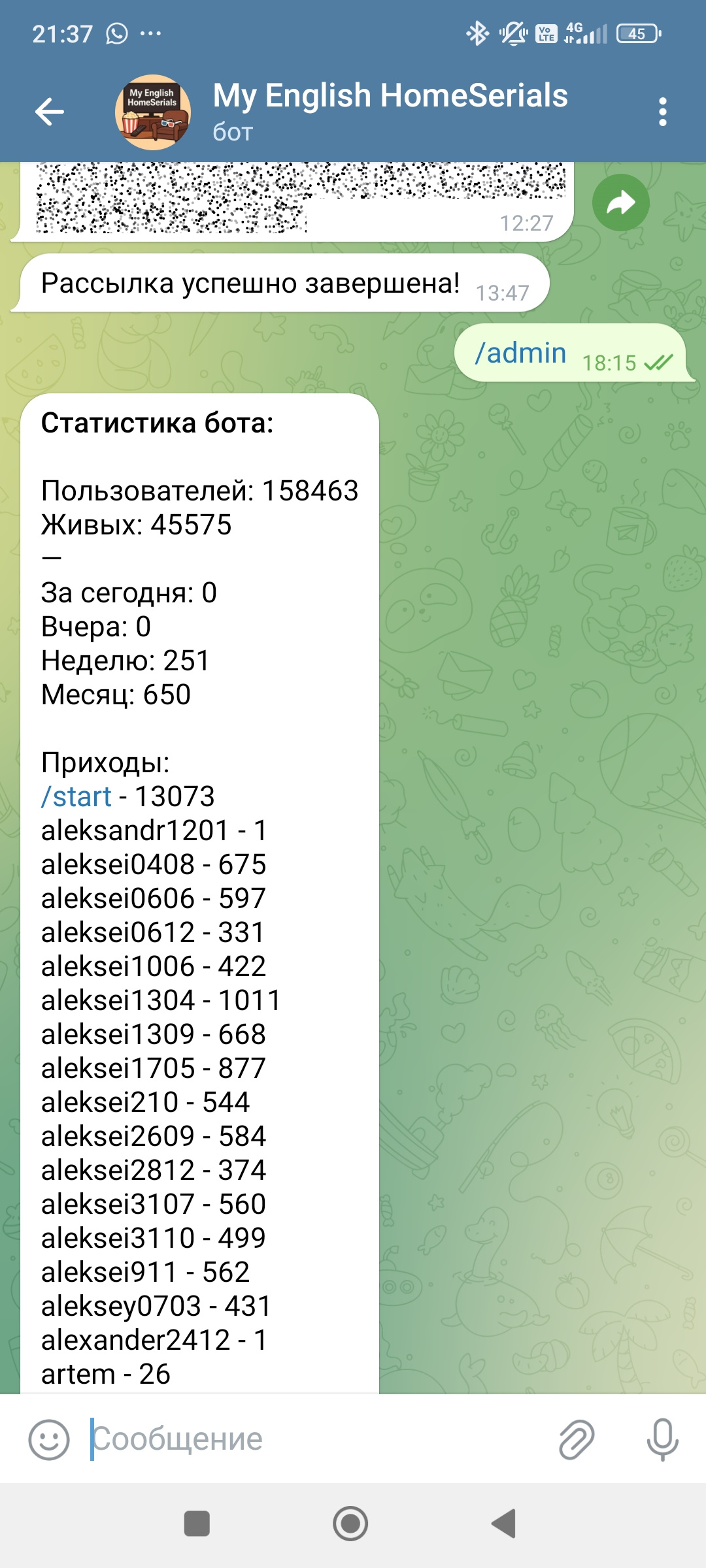The image size is (706, 1568).
Task: Focus the Сообщение message field
Action: click(x=314, y=1439)
